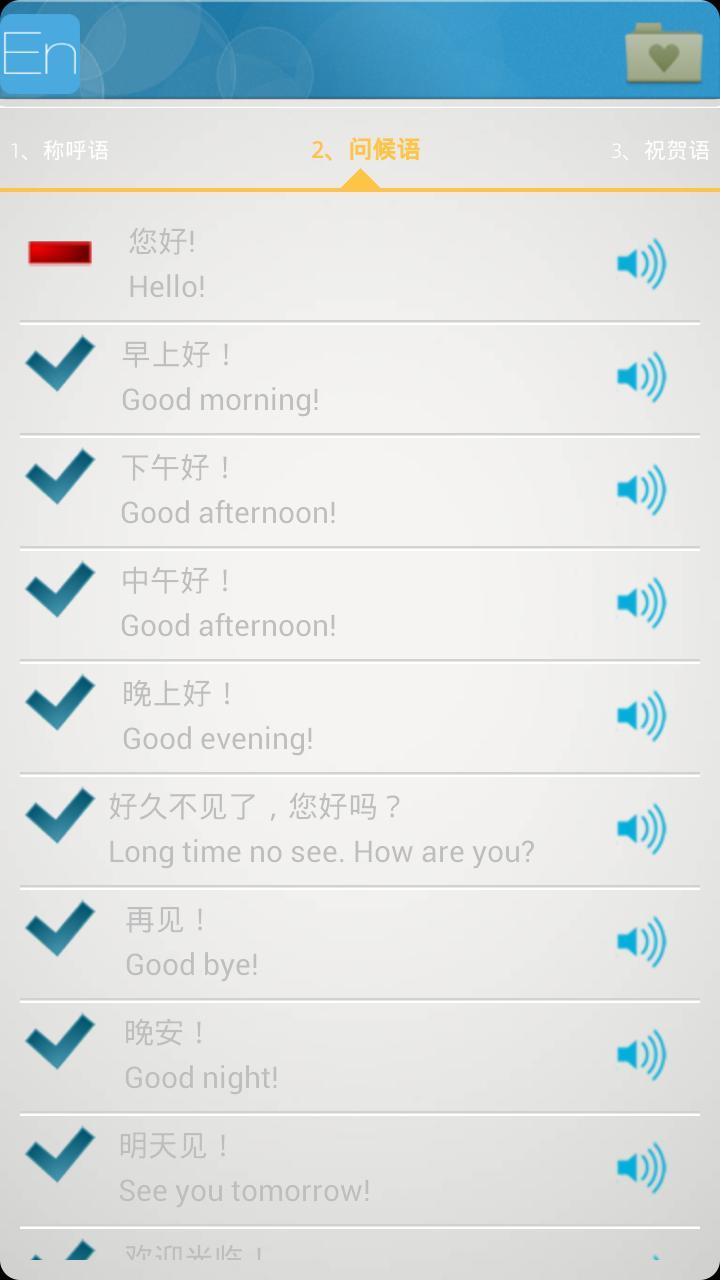Toggle the checkmark beside See you tomorrow!
The width and height of the screenshot is (720, 1280).
click(60, 1155)
